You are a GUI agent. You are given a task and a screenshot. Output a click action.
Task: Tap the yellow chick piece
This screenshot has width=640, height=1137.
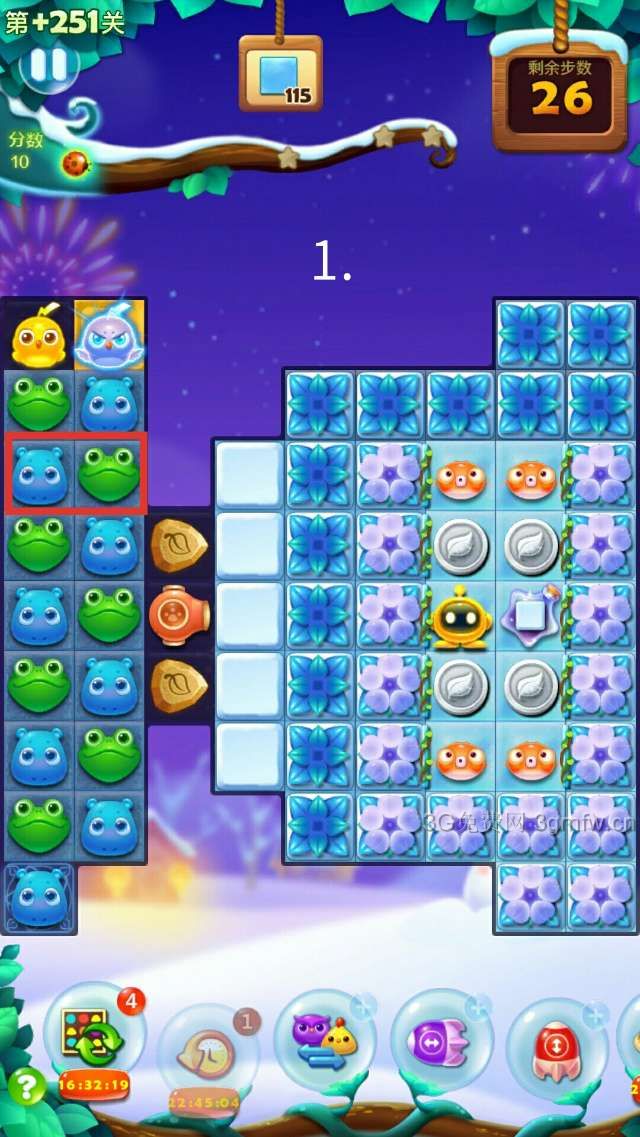(x=38, y=336)
